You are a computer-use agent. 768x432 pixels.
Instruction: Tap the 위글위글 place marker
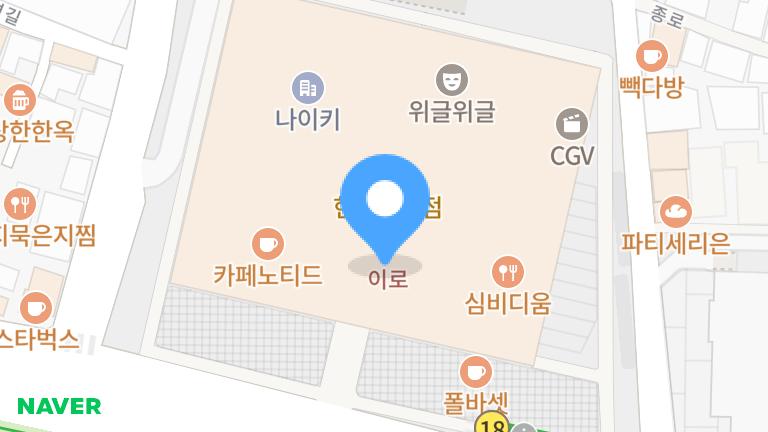click(x=452, y=78)
